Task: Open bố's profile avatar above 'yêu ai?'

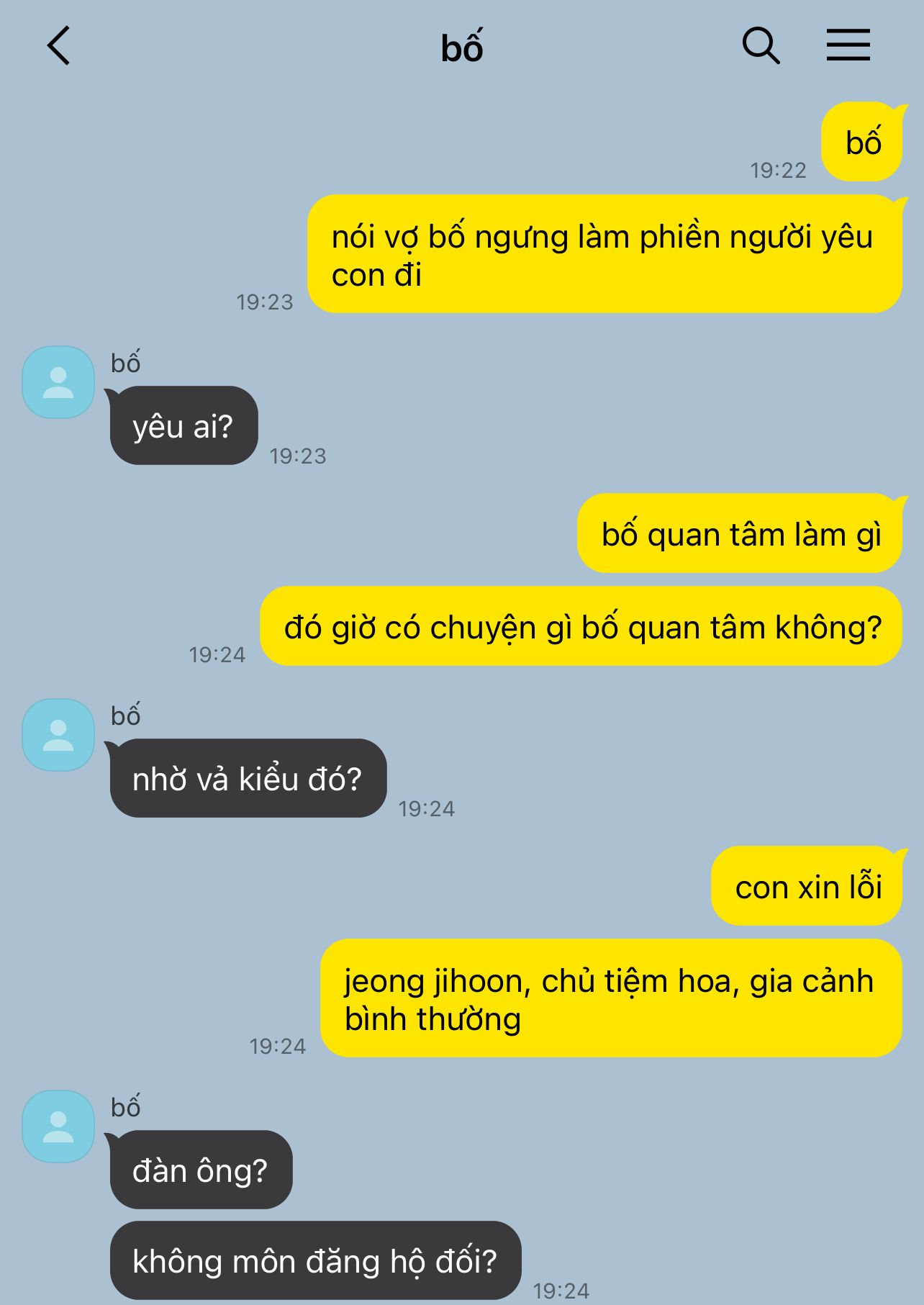Action: coord(58,382)
